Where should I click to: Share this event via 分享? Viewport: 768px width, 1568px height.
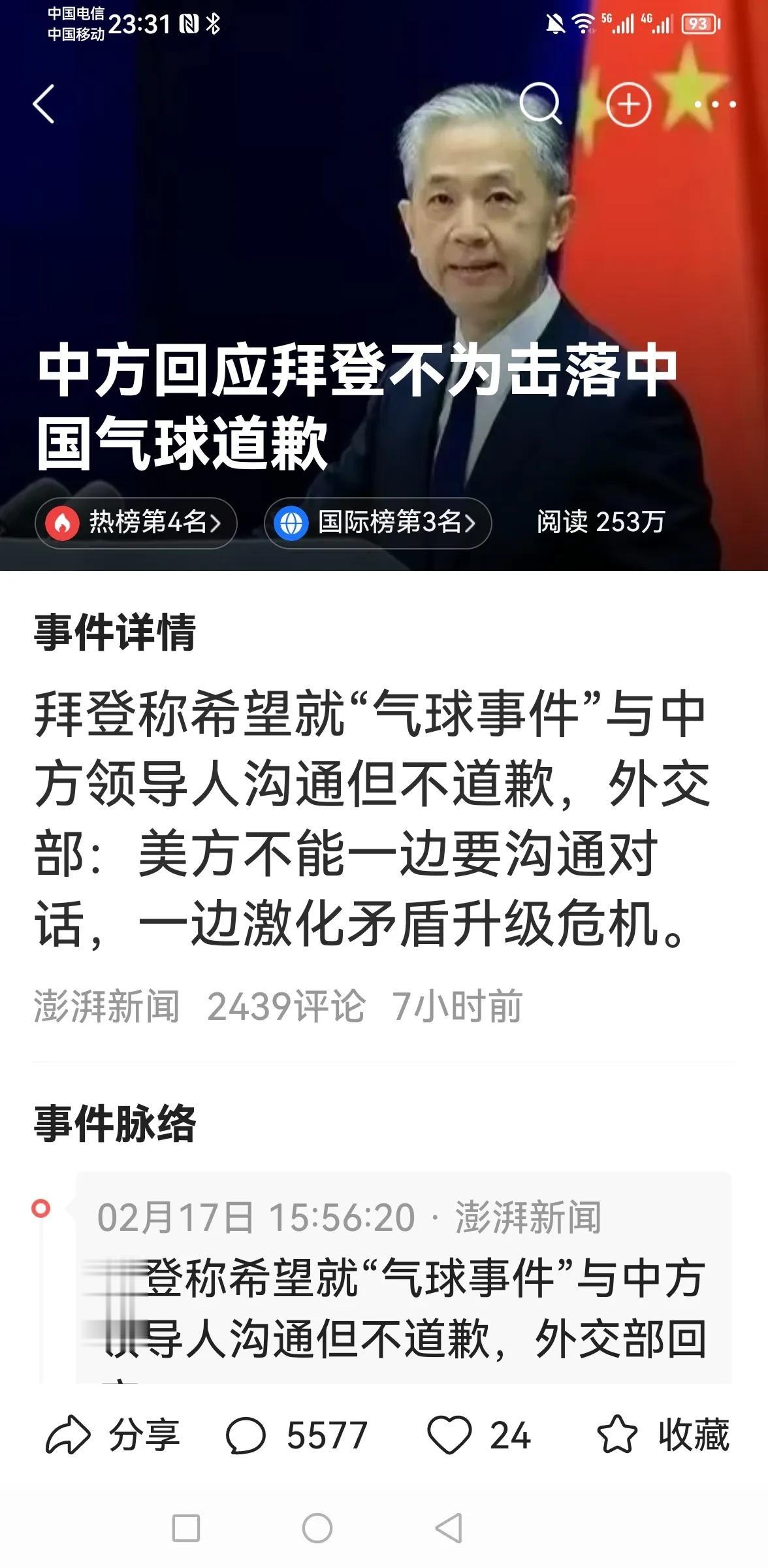[112, 1436]
